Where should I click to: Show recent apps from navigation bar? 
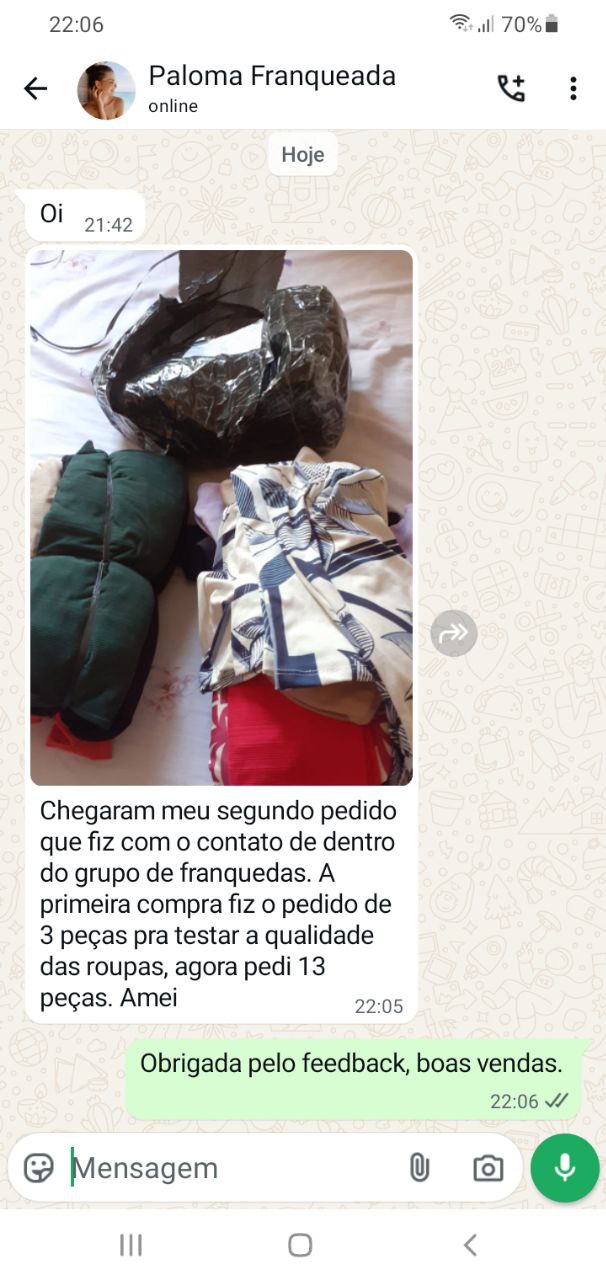click(131, 1245)
